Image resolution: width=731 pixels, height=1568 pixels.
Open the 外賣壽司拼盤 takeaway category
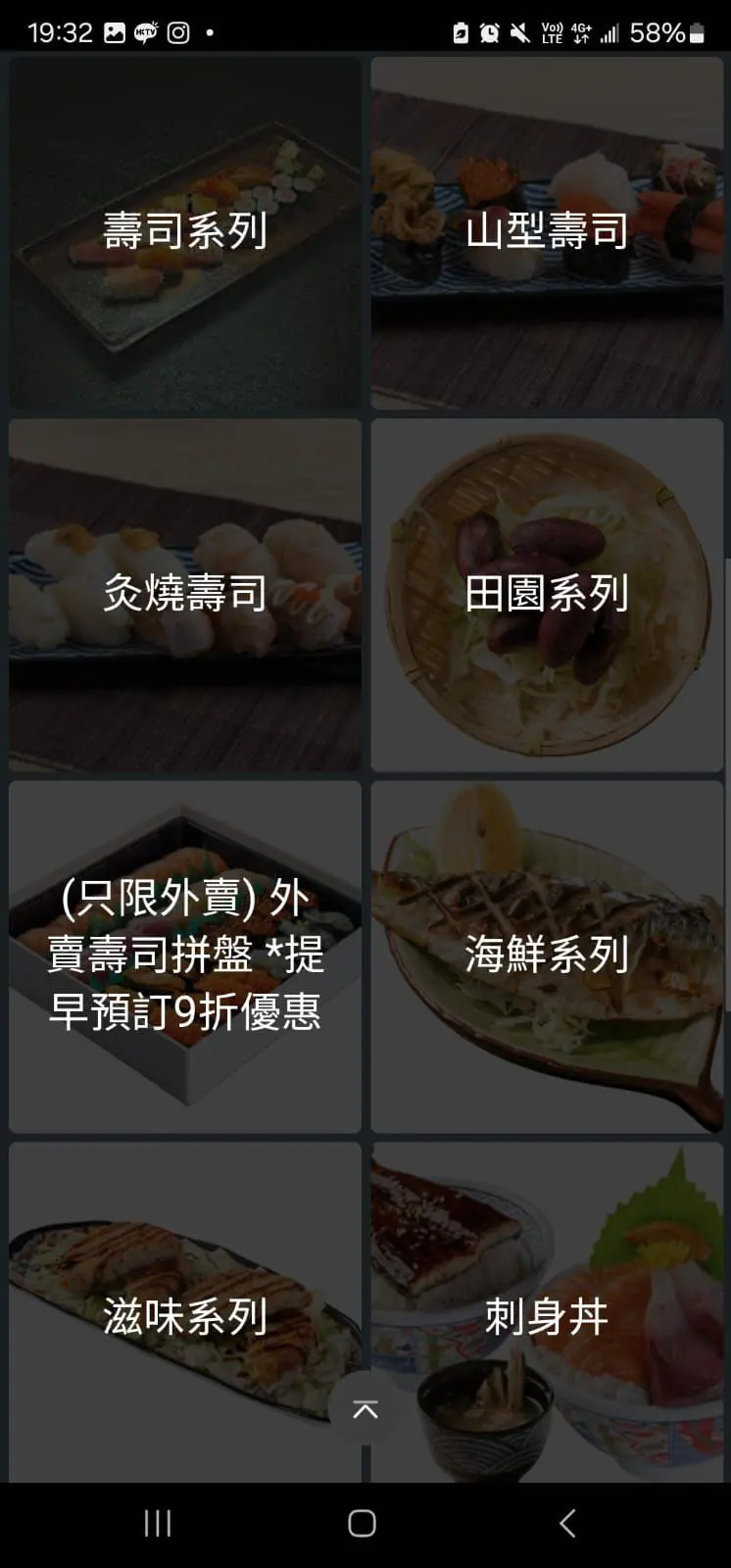click(185, 955)
